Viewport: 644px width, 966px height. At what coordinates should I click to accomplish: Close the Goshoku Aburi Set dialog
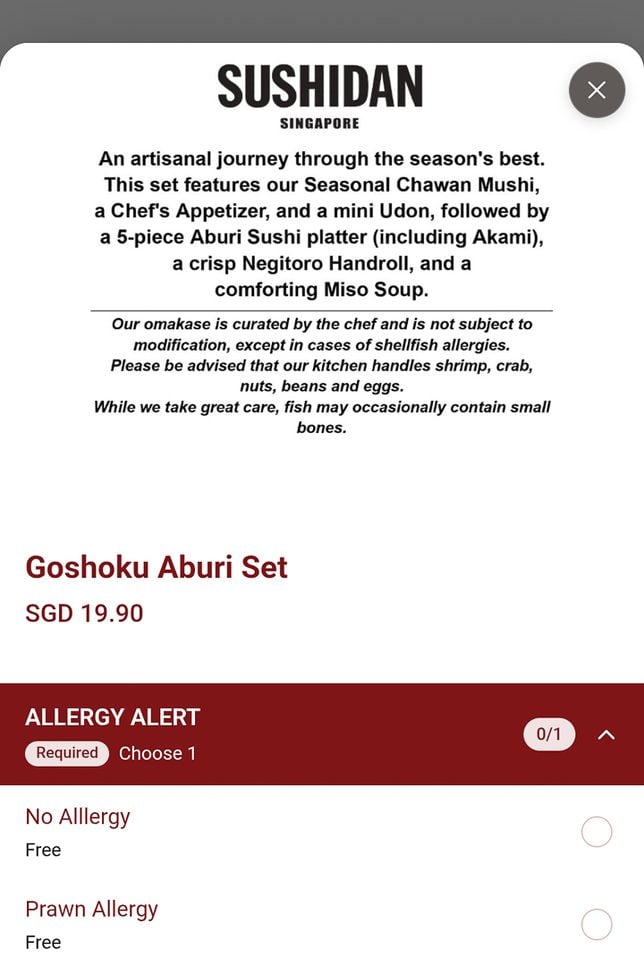point(597,90)
